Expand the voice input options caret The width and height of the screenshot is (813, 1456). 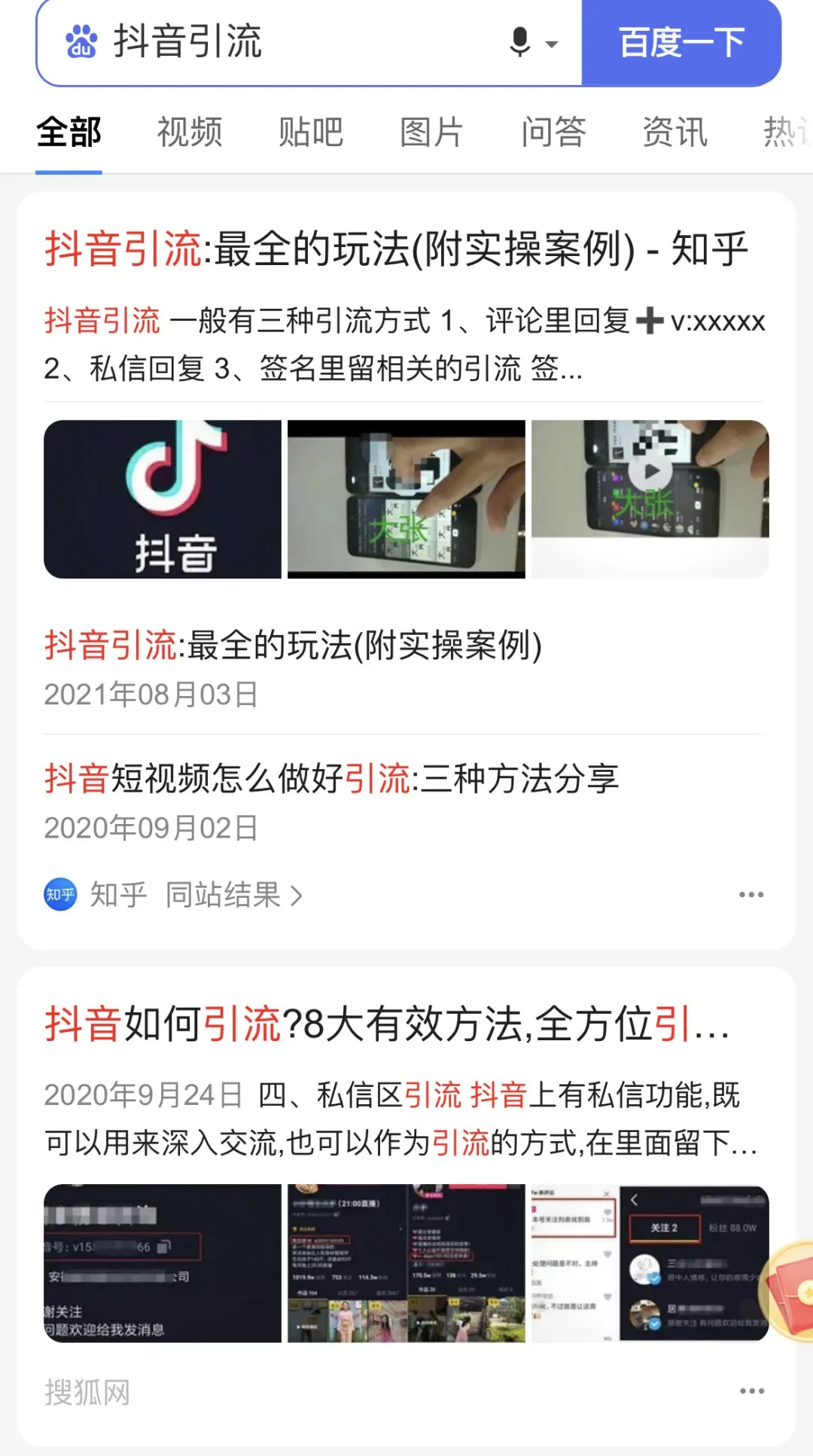point(550,42)
